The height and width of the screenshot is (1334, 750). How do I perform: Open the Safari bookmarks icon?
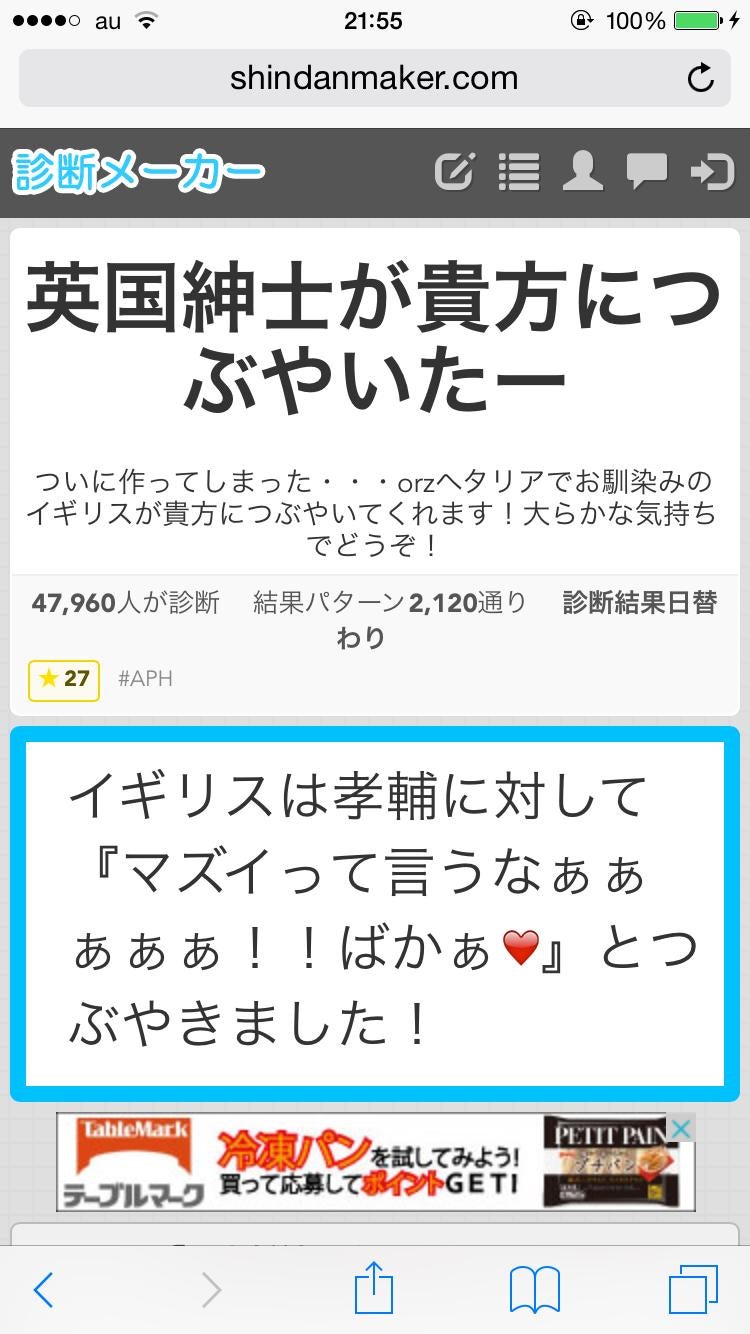click(536, 1290)
